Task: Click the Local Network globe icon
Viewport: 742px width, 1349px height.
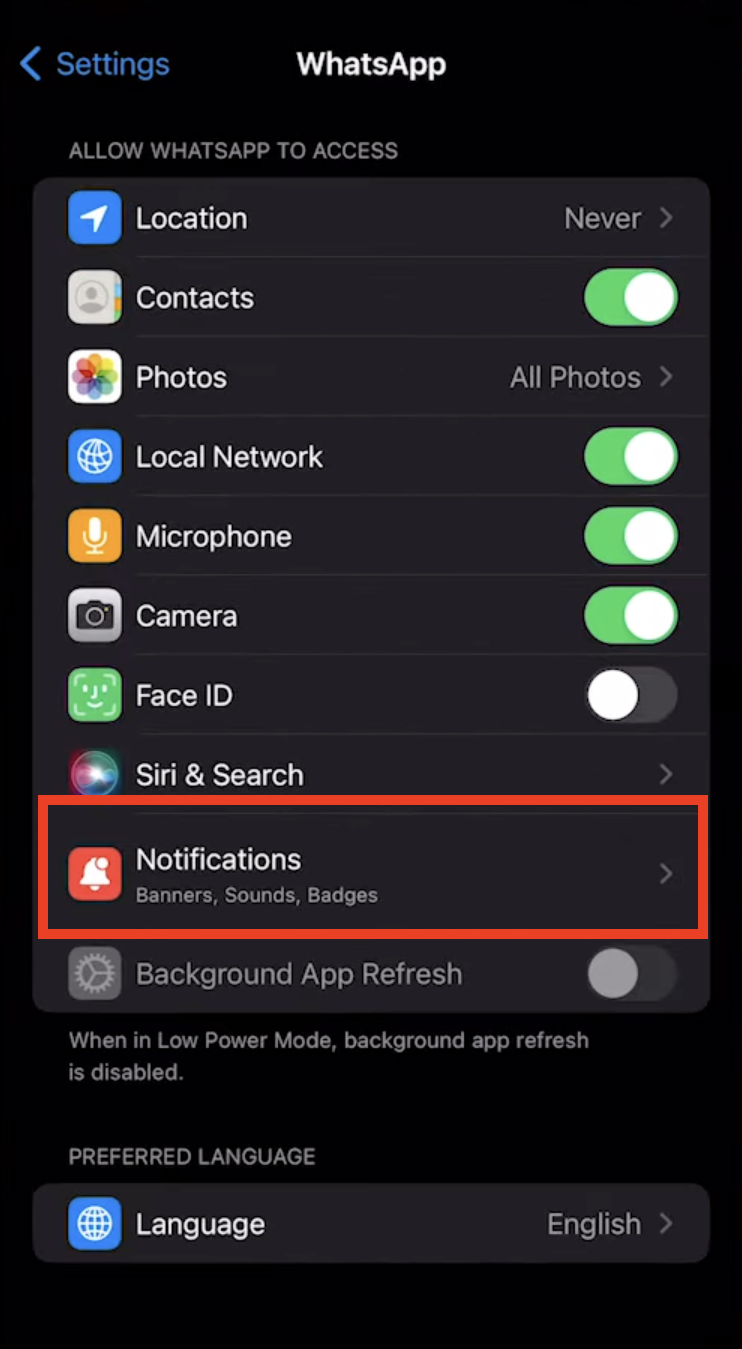Action: pos(93,456)
